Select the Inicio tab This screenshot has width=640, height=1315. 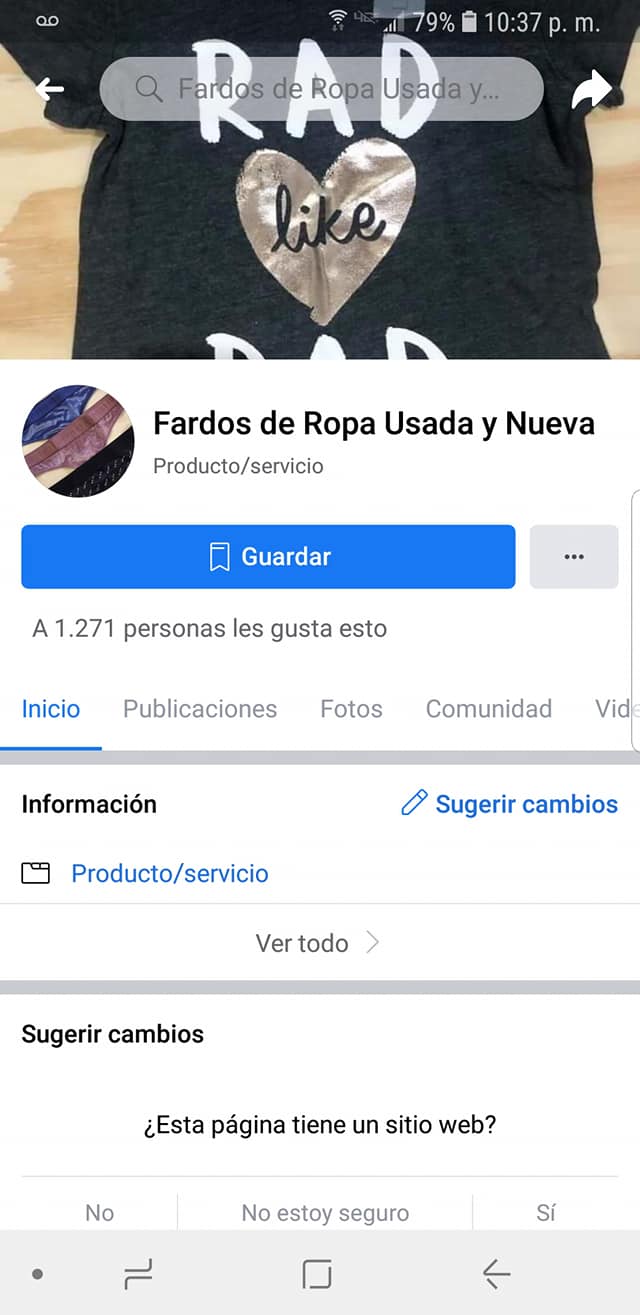51,709
